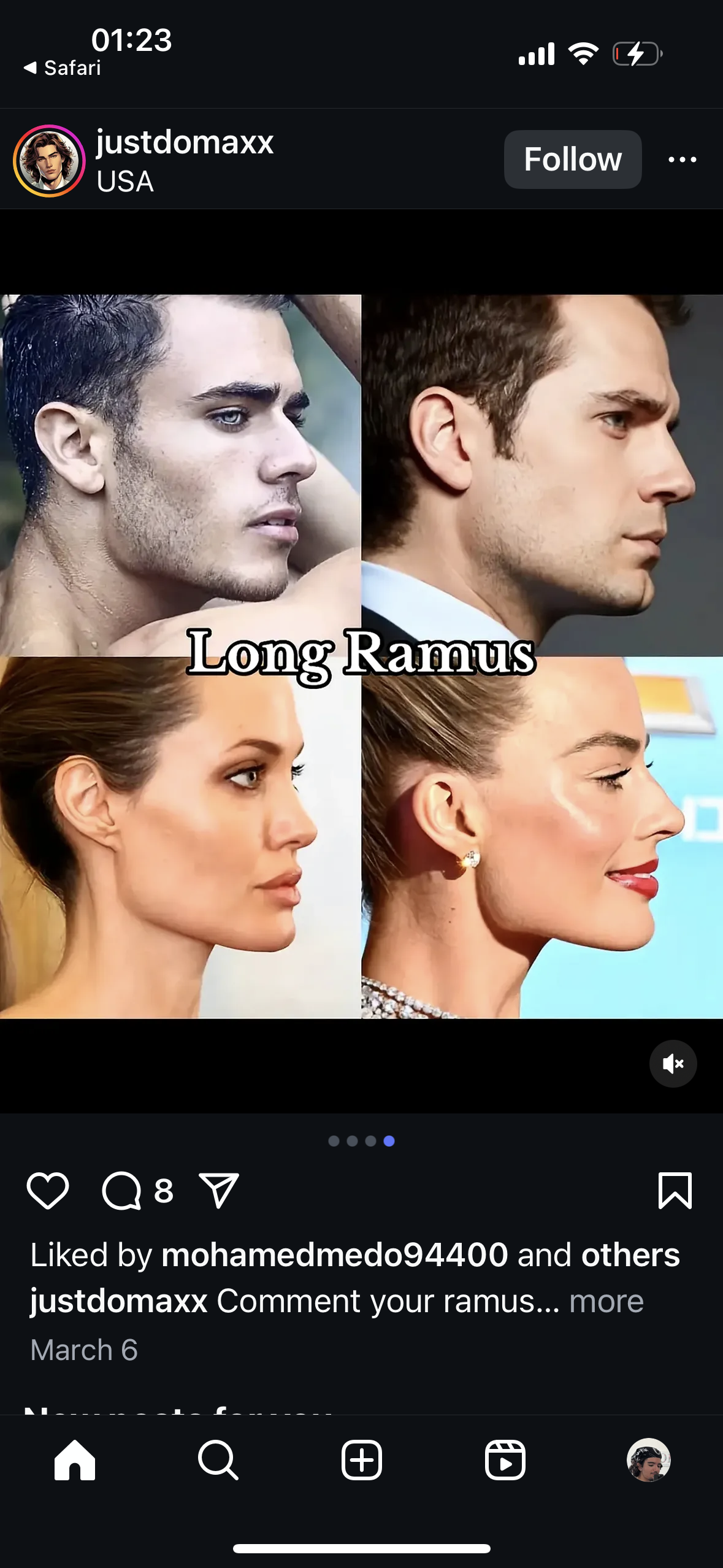Switch to the Reels tab
Viewport: 723px width, 1568px height.
(505, 1460)
